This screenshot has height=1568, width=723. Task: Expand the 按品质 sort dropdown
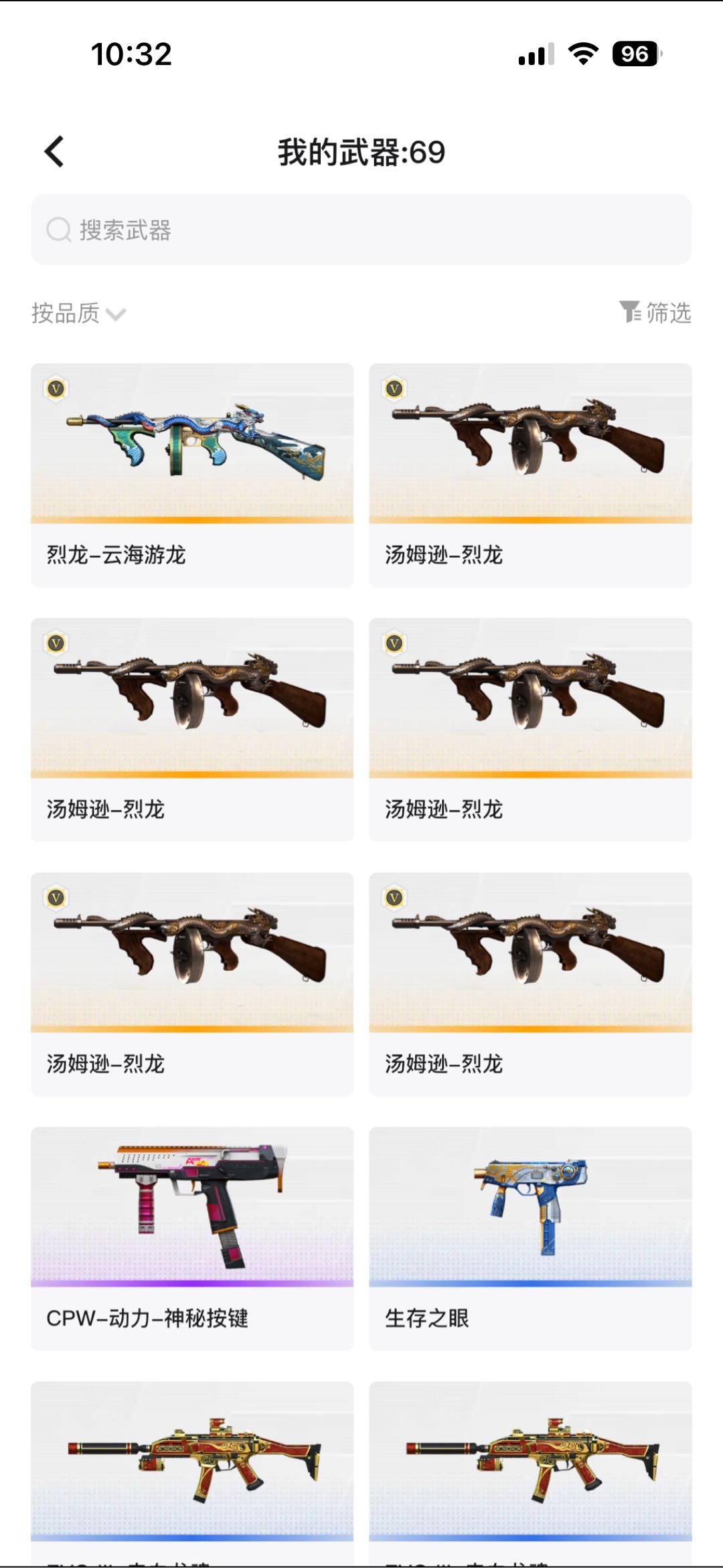[78, 313]
